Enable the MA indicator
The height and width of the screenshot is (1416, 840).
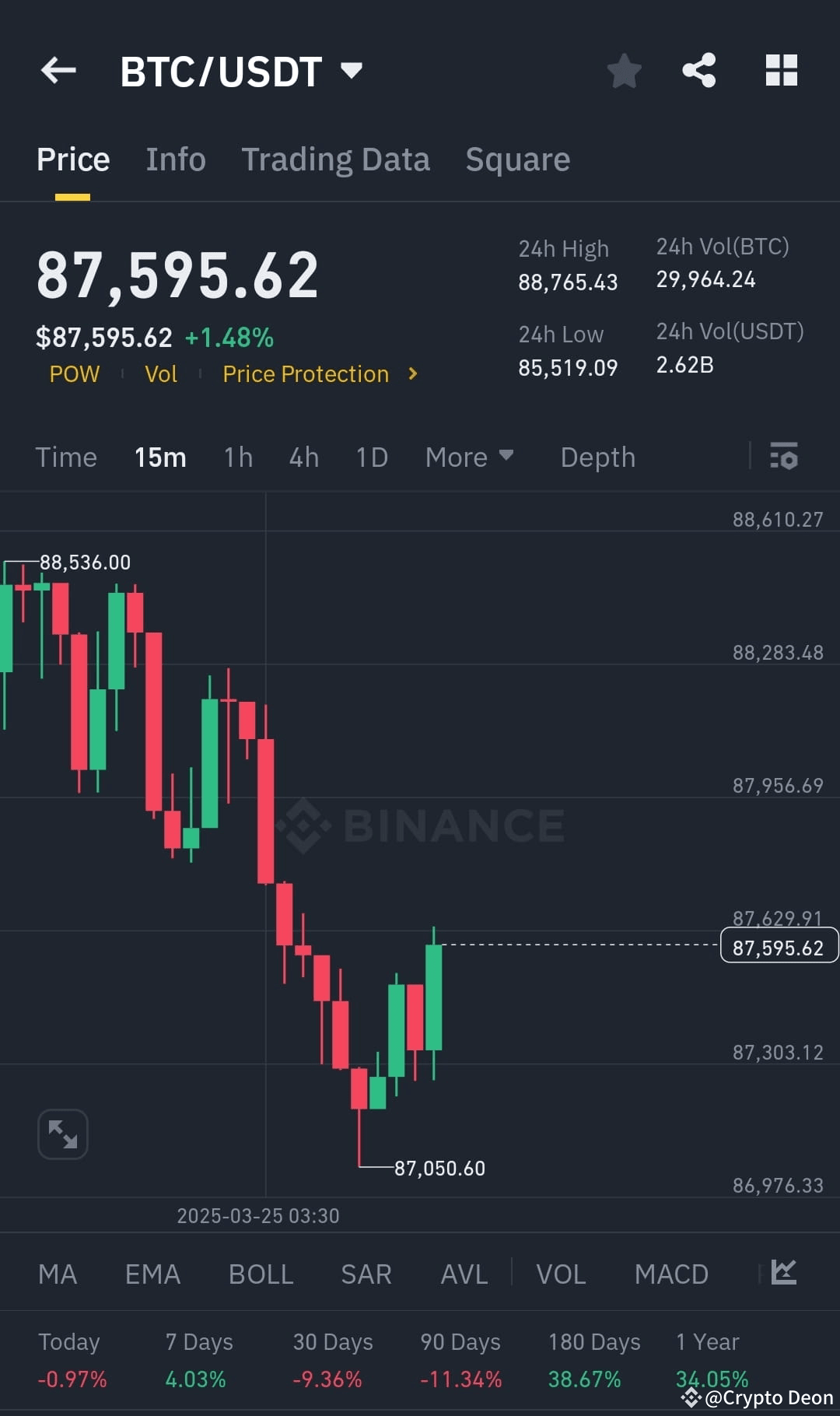(x=58, y=1274)
